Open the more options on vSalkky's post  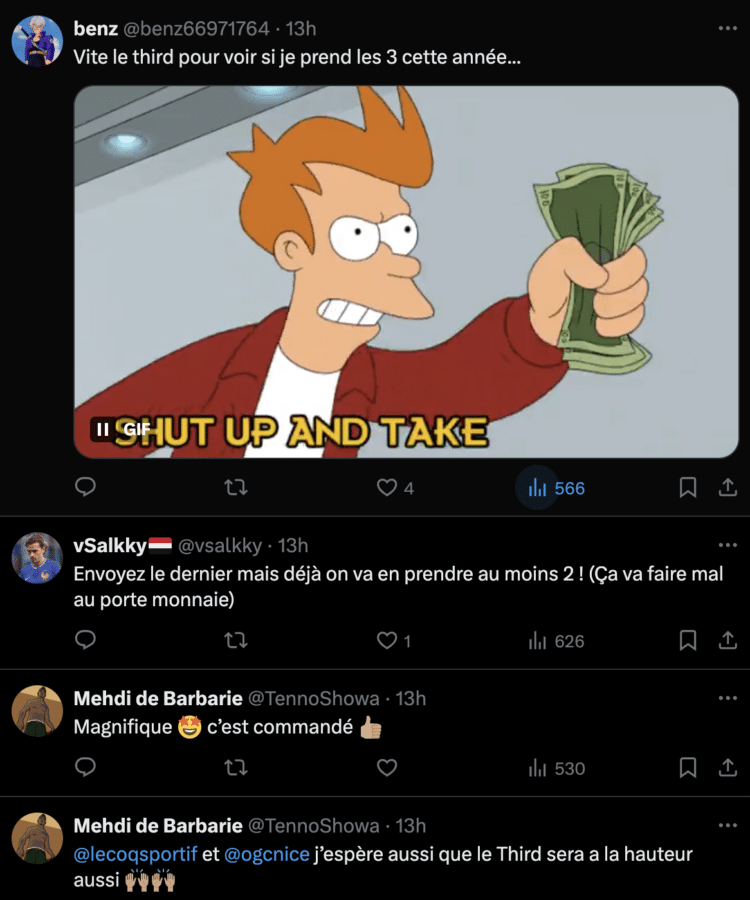tap(727, 545)
